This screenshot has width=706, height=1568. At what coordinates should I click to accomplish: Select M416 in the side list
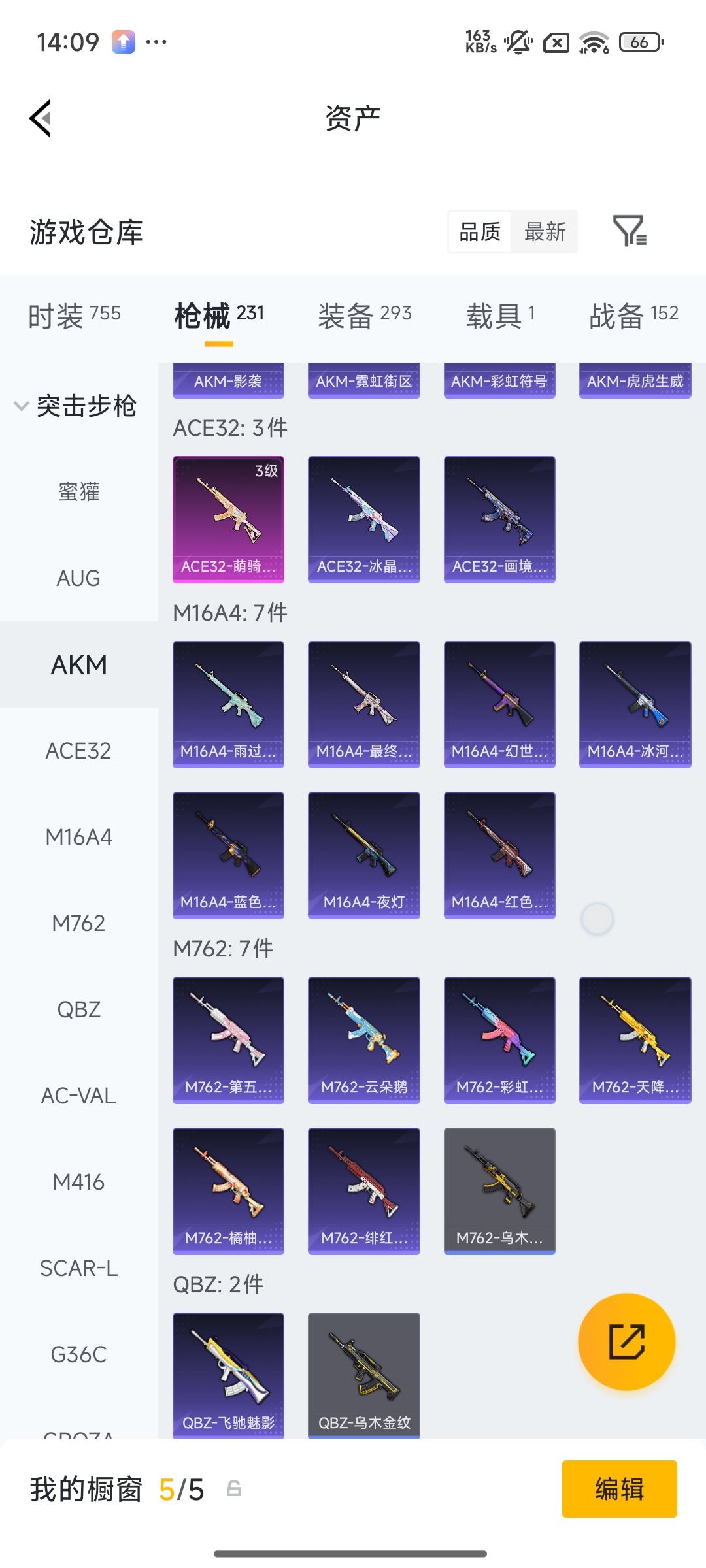(x=78, y=1182)
